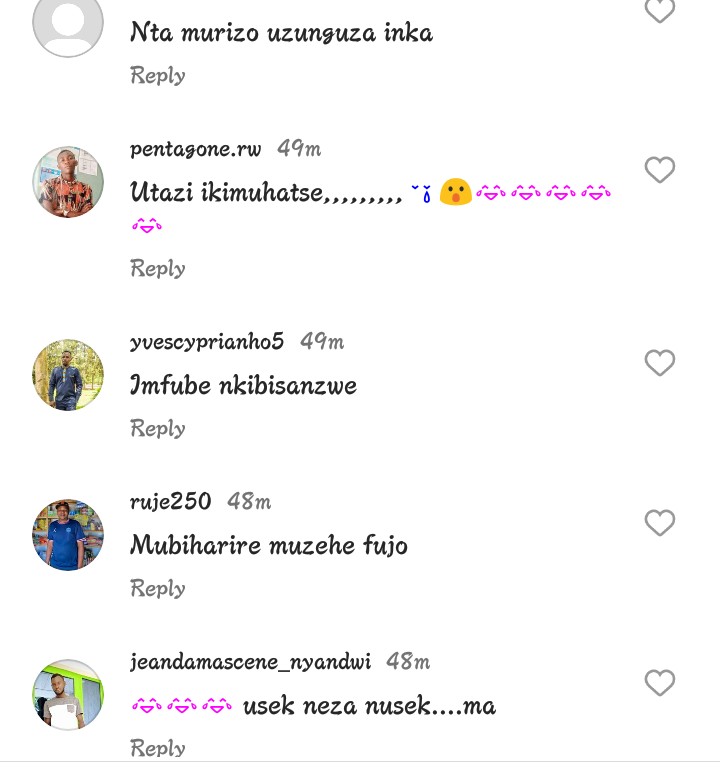This screenshot has height=779, width=720.
Task: Open jeandamascene_nyandwi's profile picture
Action: (68, 694)
